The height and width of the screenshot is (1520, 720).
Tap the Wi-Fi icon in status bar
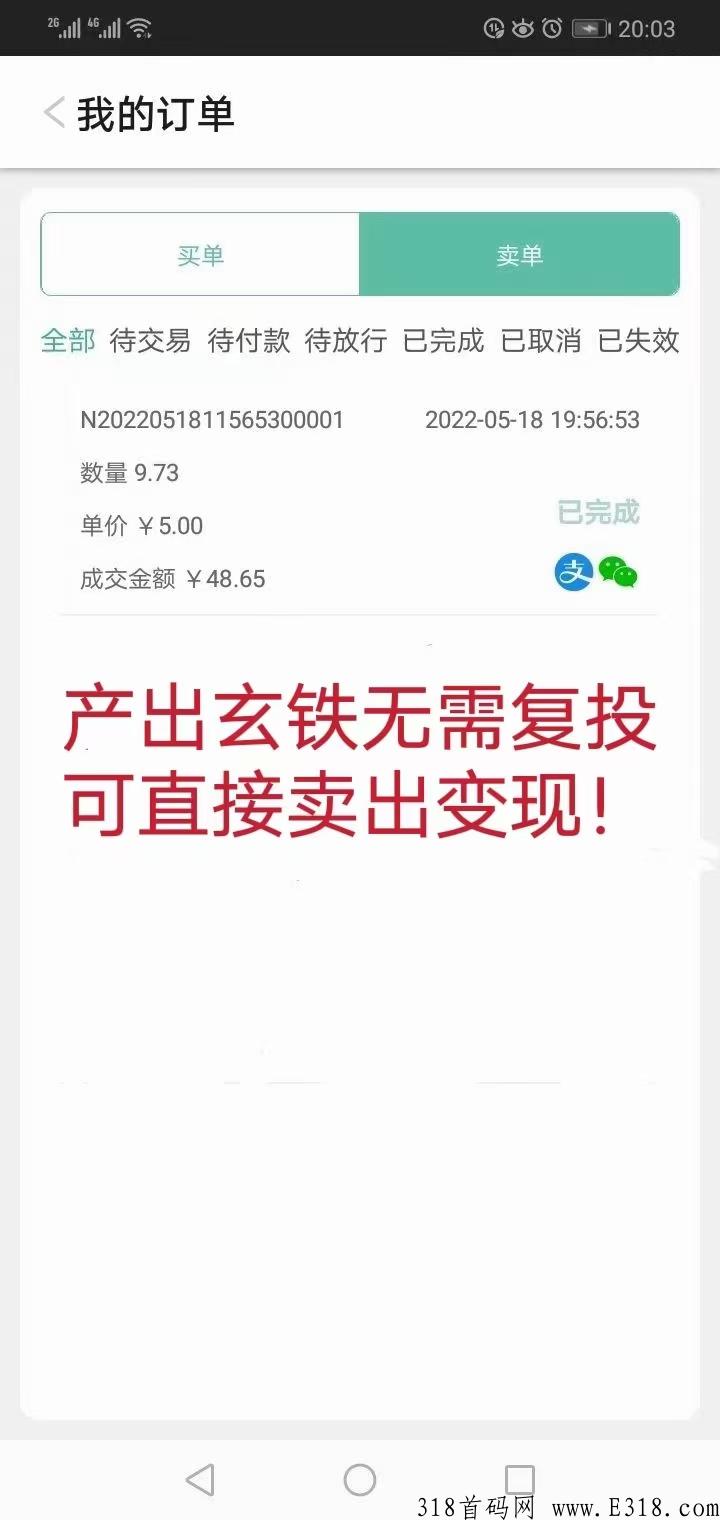click(x=137, y=27)
